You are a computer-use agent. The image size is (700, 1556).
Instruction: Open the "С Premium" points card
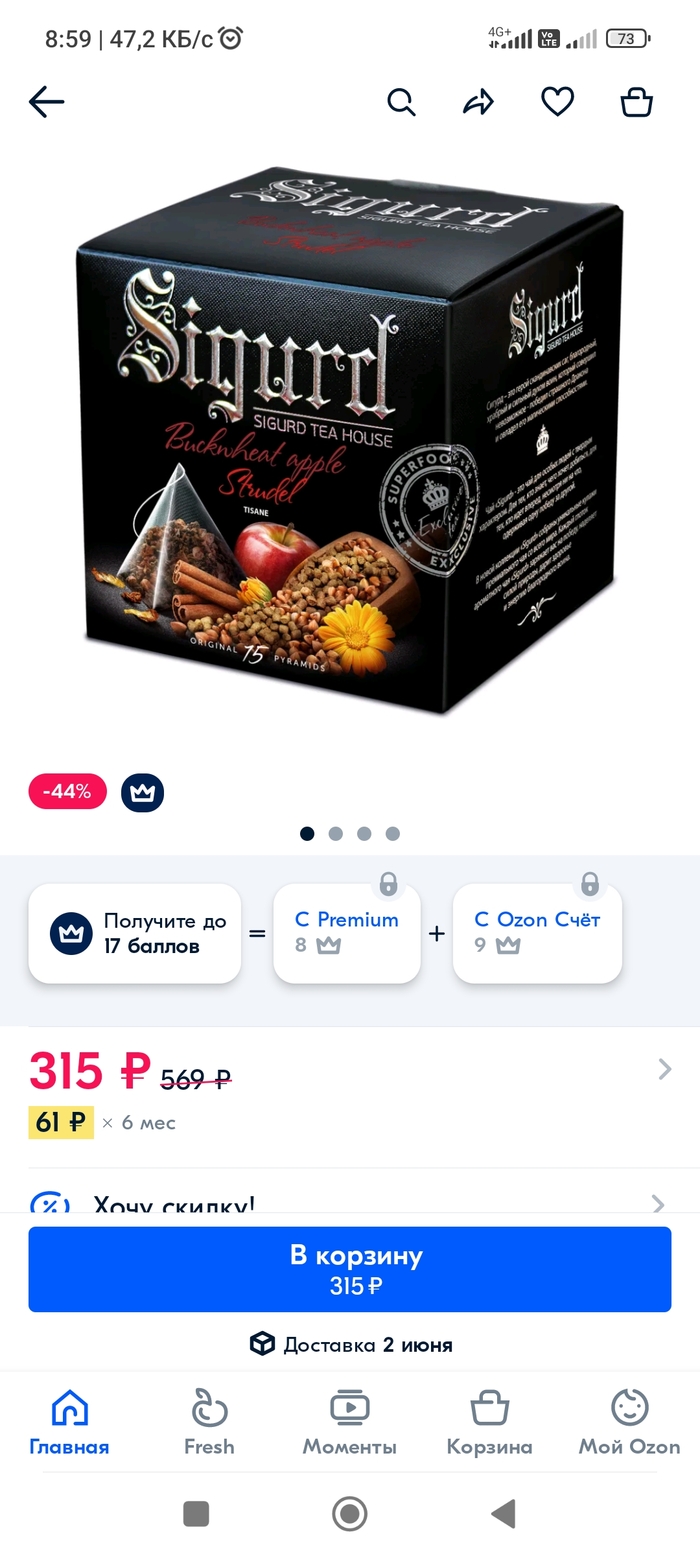(x=346, y=933)
